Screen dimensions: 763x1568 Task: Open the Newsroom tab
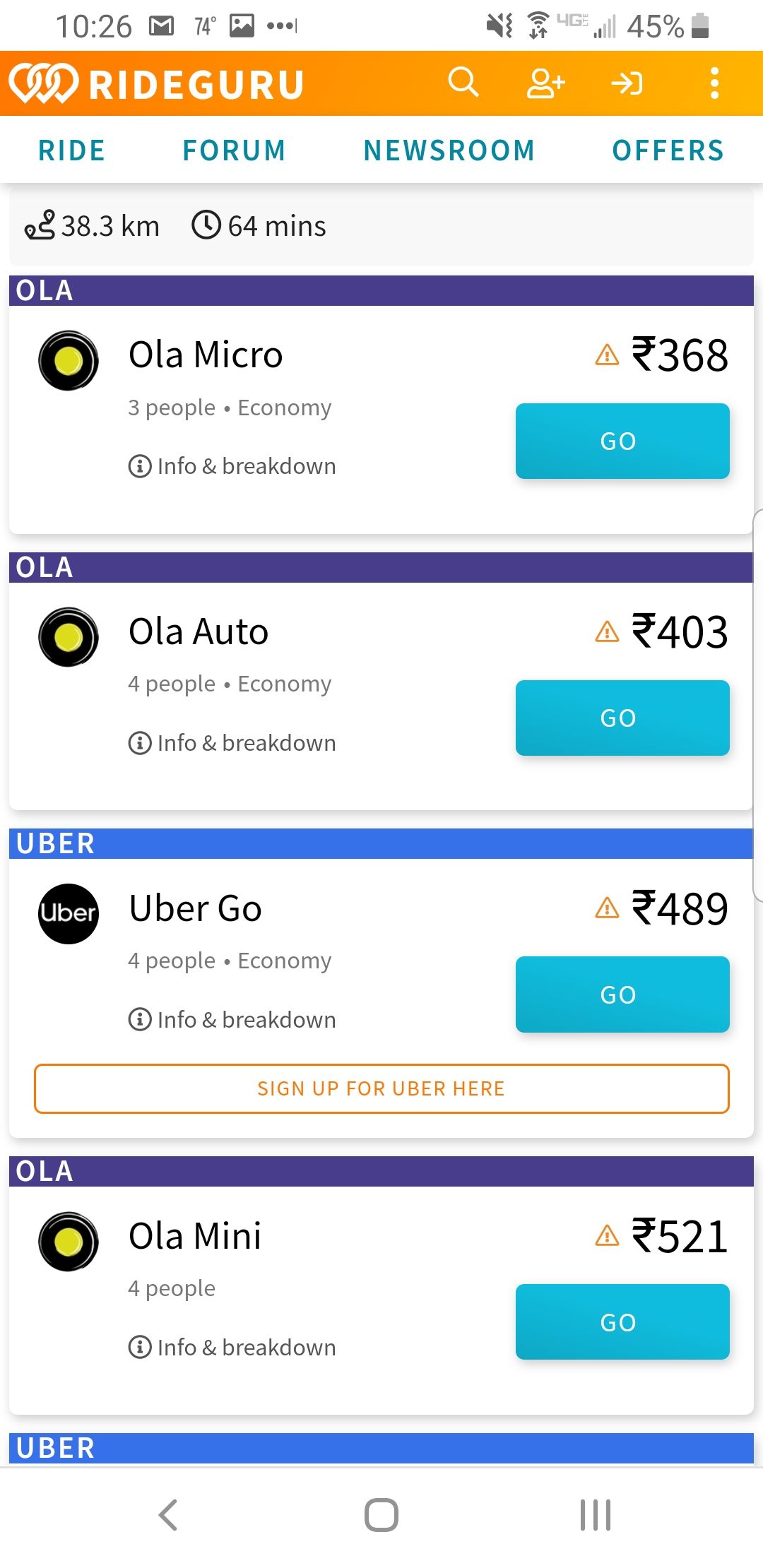tap(449, 150)
